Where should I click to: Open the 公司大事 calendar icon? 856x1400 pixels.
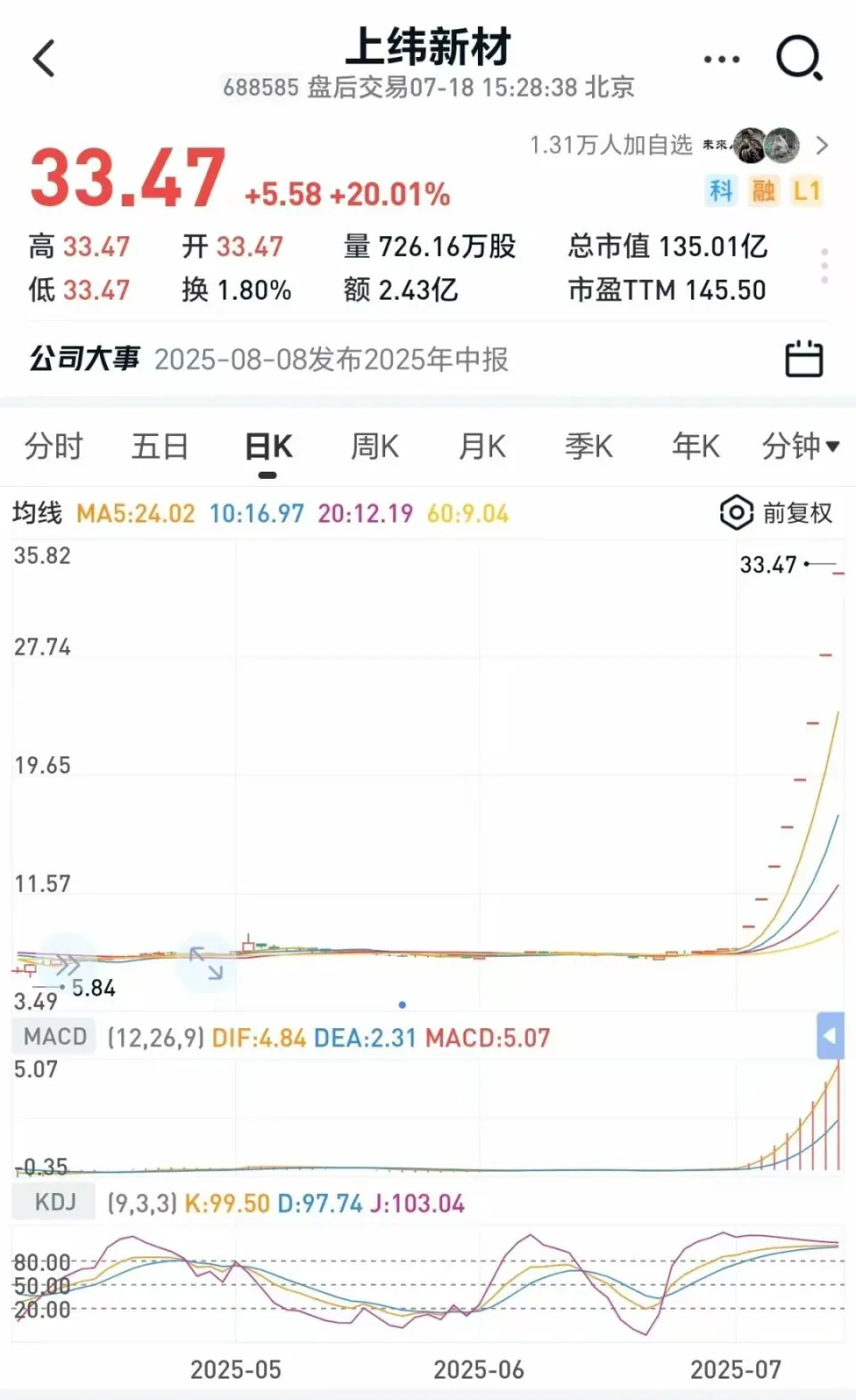tap(803, 358)
